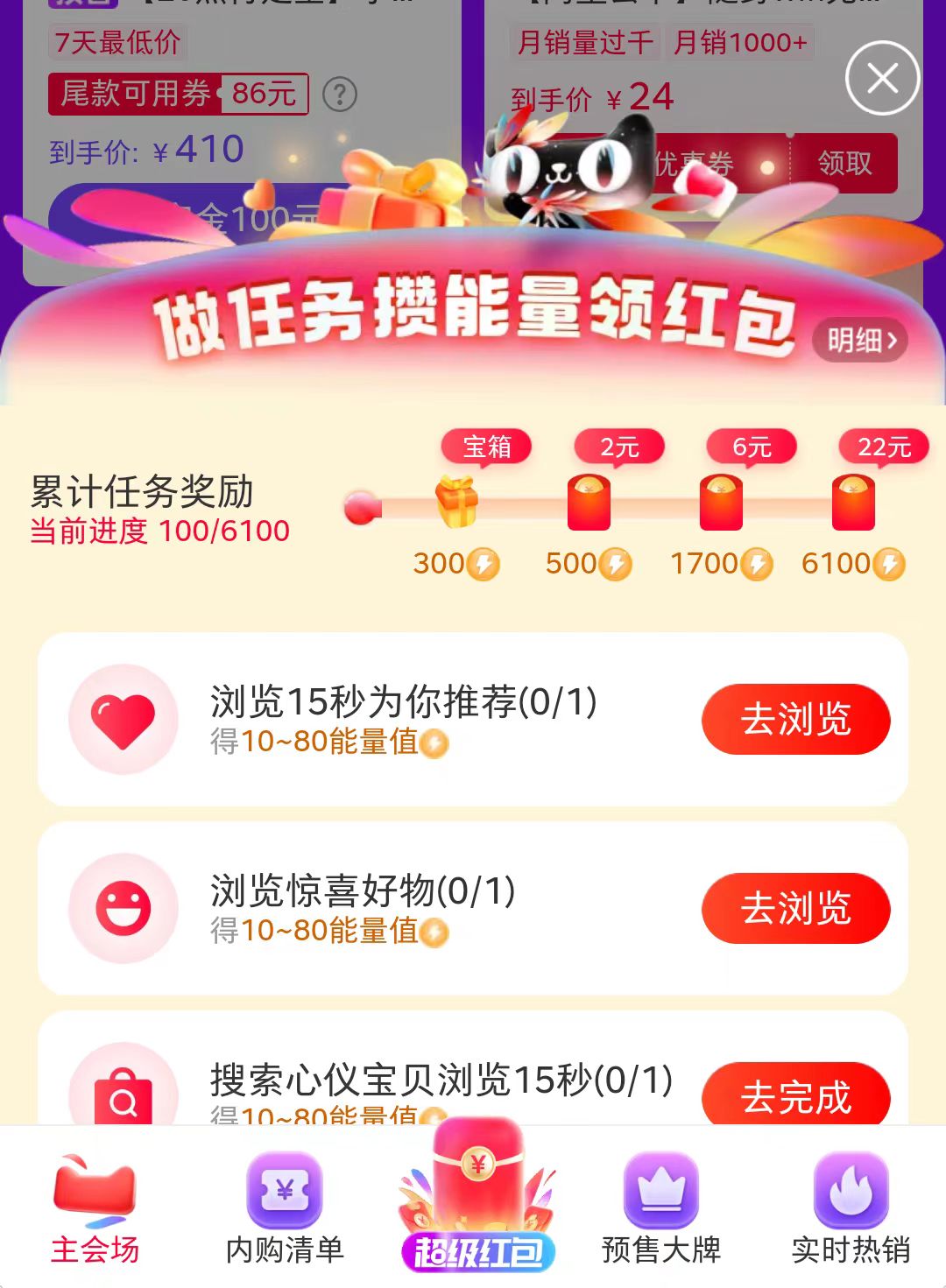The width and height of the screenshot is (946, 1288).
Task: Tap the heart icon on the first task
Action: tap(124, 719)
